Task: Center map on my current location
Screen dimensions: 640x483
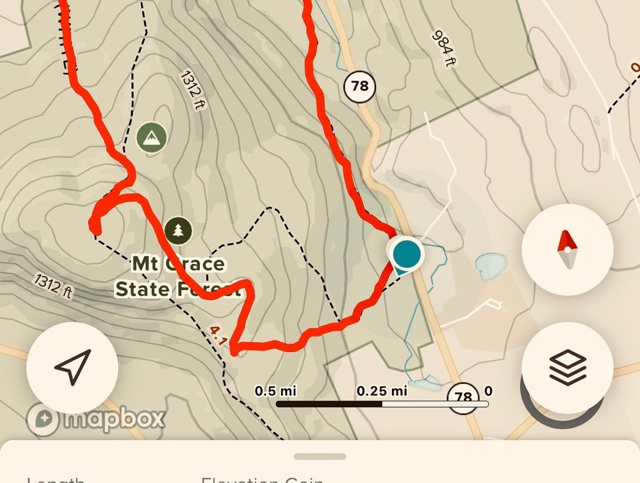Action: click(72, 368)
